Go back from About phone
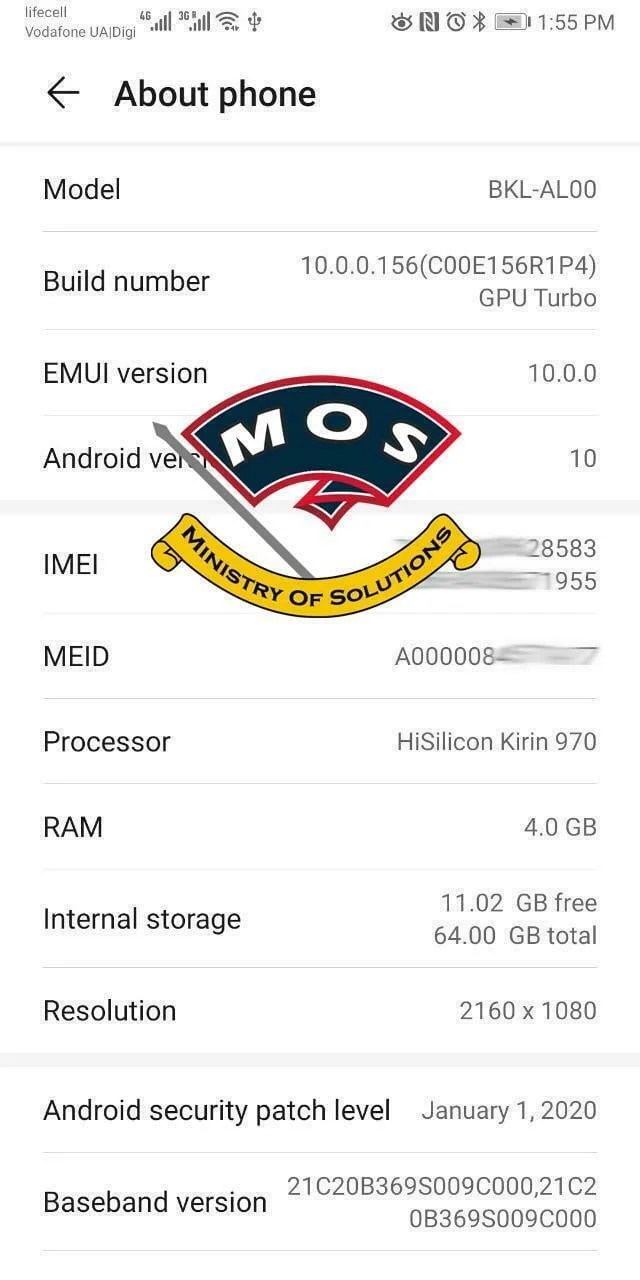 [x=63, y=94]
